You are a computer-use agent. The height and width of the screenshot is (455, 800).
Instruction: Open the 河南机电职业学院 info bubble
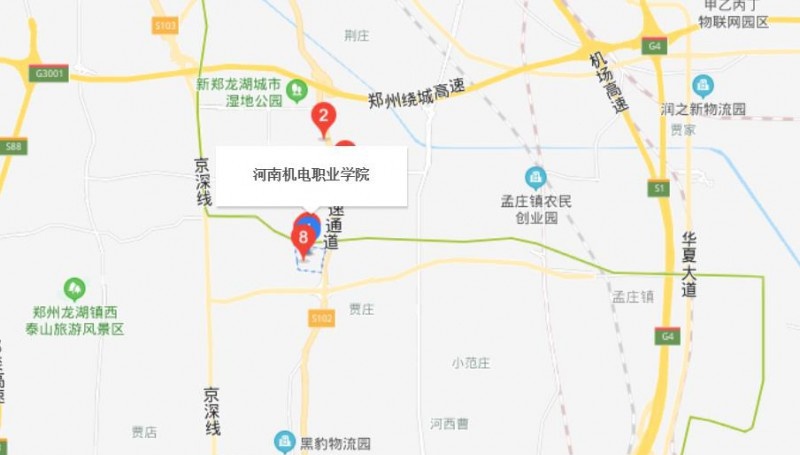[311, 176]
